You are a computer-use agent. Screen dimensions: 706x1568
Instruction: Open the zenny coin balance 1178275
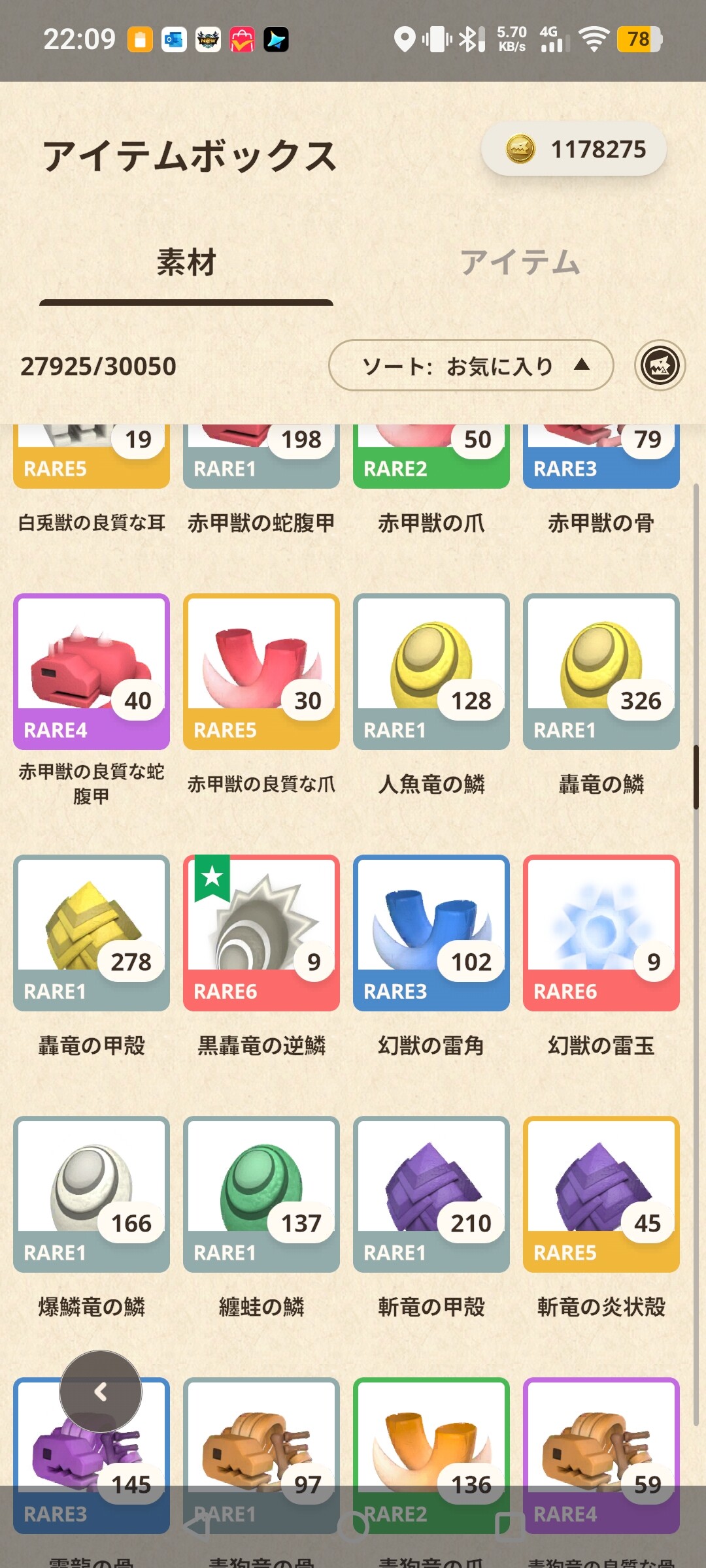574,150
